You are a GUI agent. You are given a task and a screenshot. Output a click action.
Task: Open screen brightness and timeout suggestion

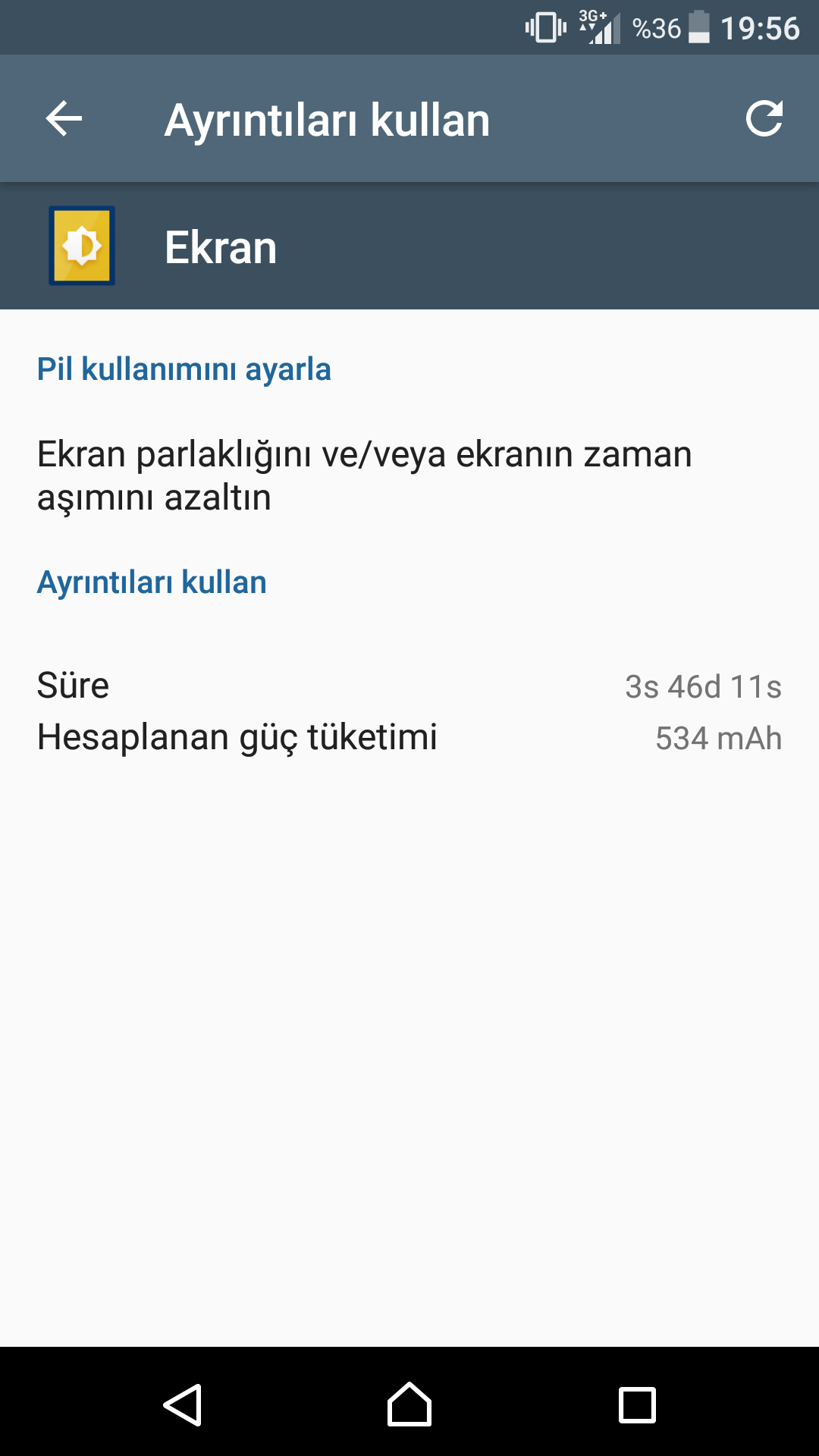coord(364,475)
